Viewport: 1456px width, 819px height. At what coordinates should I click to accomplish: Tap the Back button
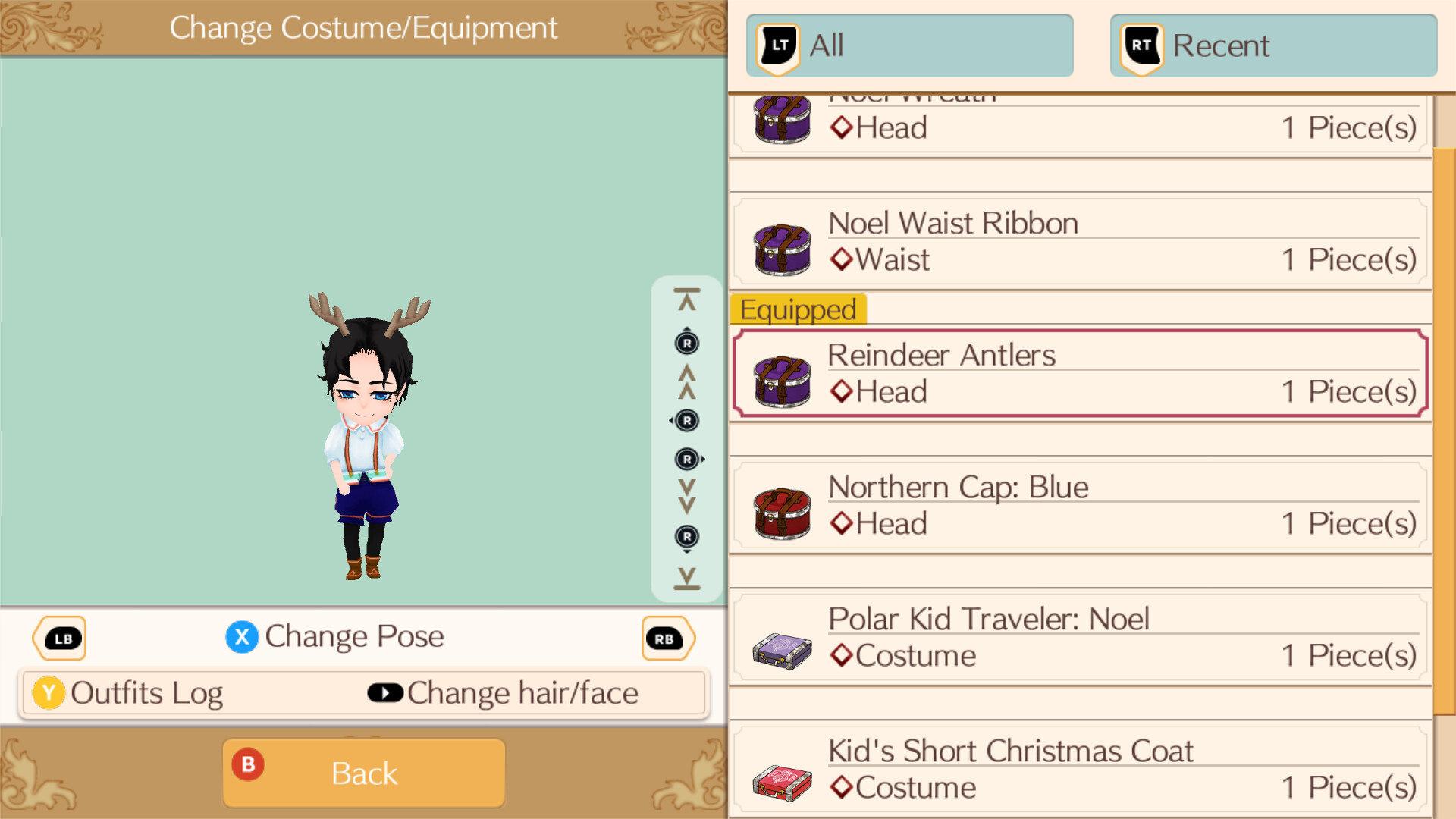[364, 773]
